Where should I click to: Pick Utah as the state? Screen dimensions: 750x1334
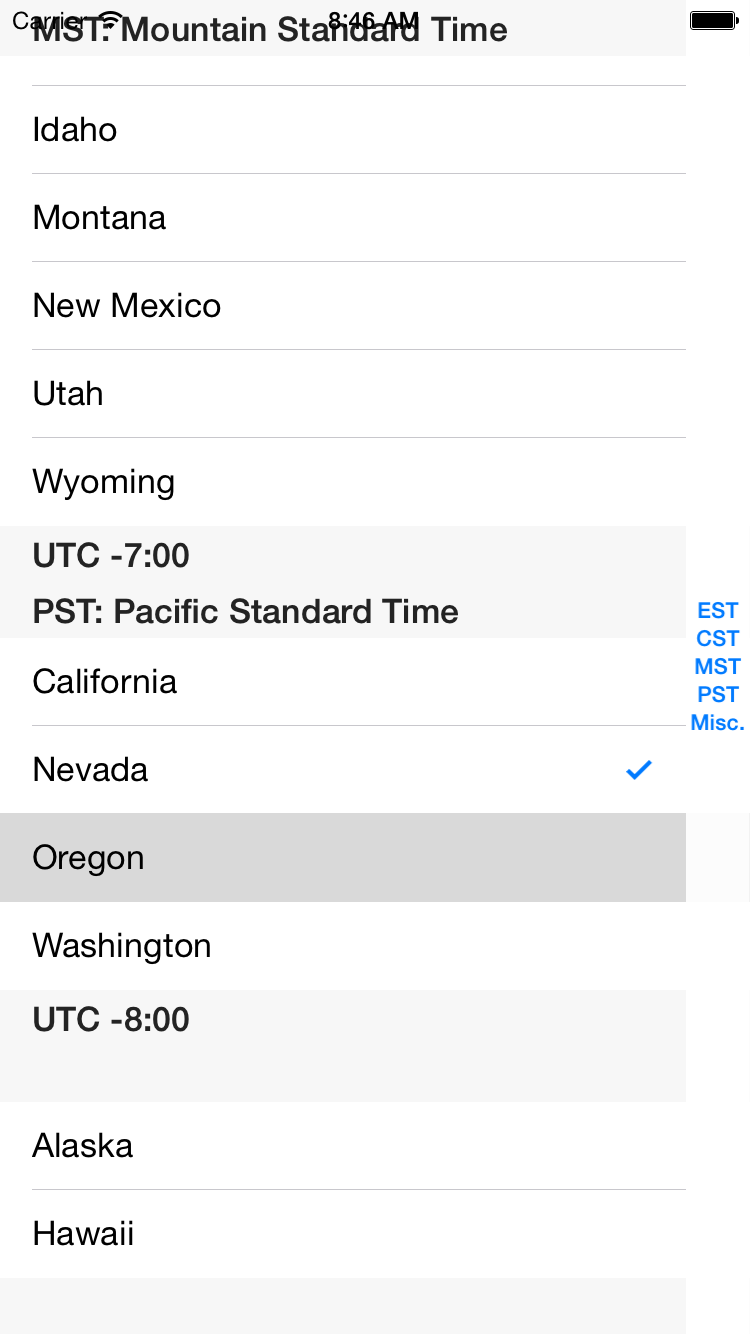coord(343,394)
